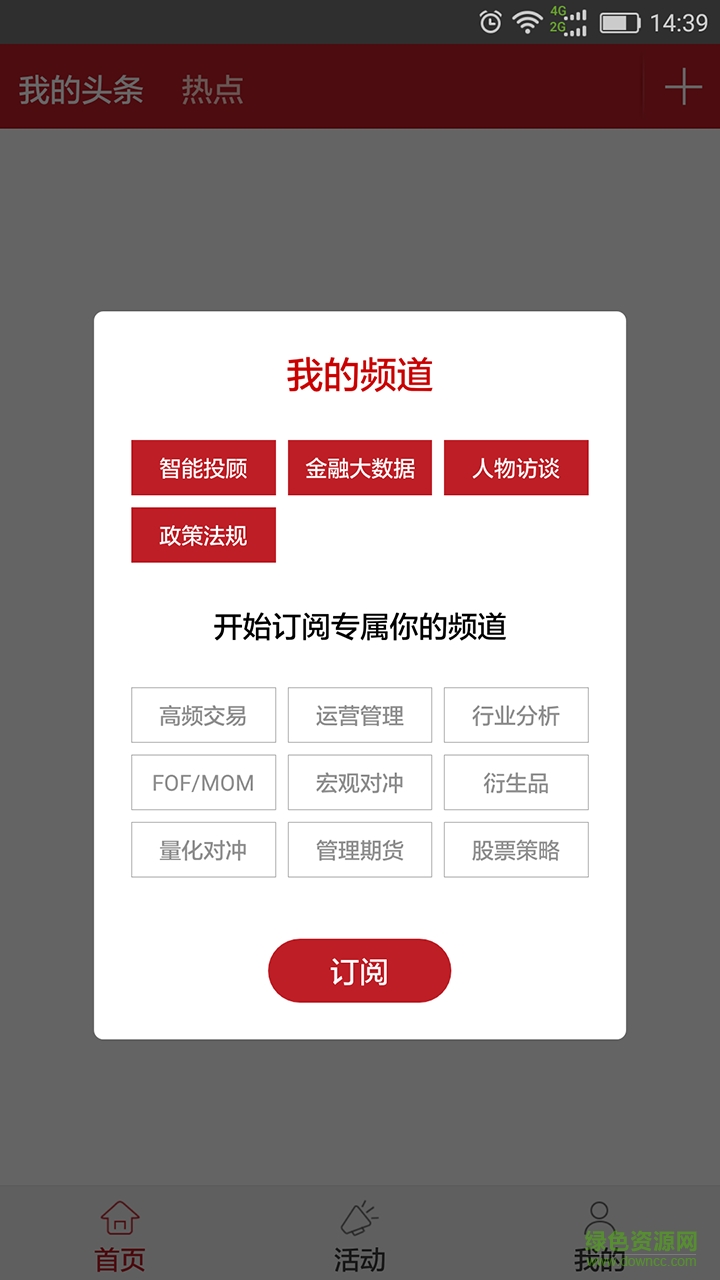The image size is (720, 1280).
Task: Pick the 衍生品 channel
Action: pos(516,782)
